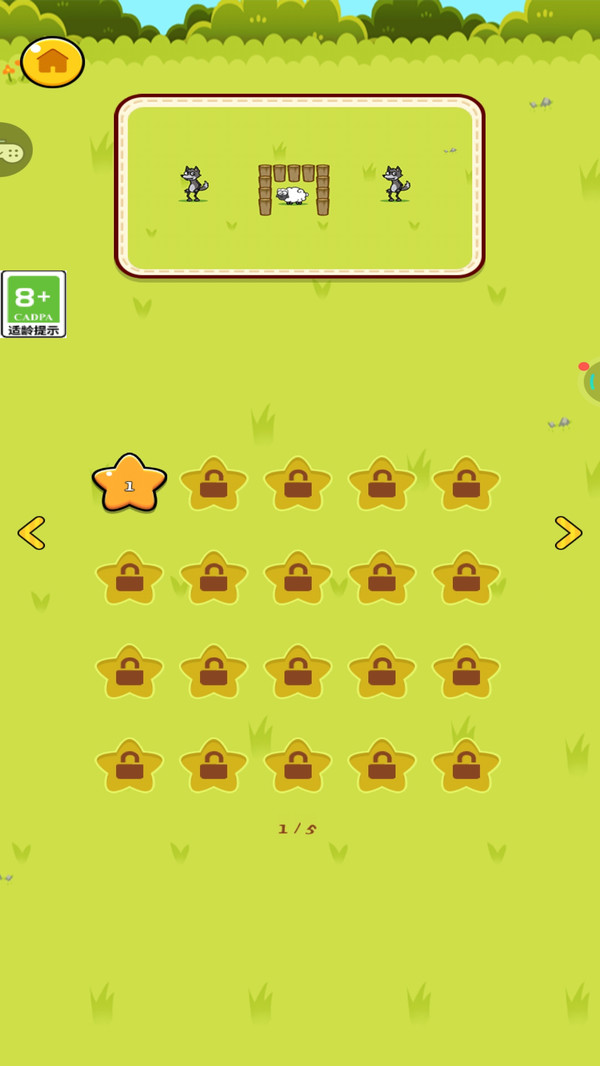Go to the previous page of levels

point(32,533)
